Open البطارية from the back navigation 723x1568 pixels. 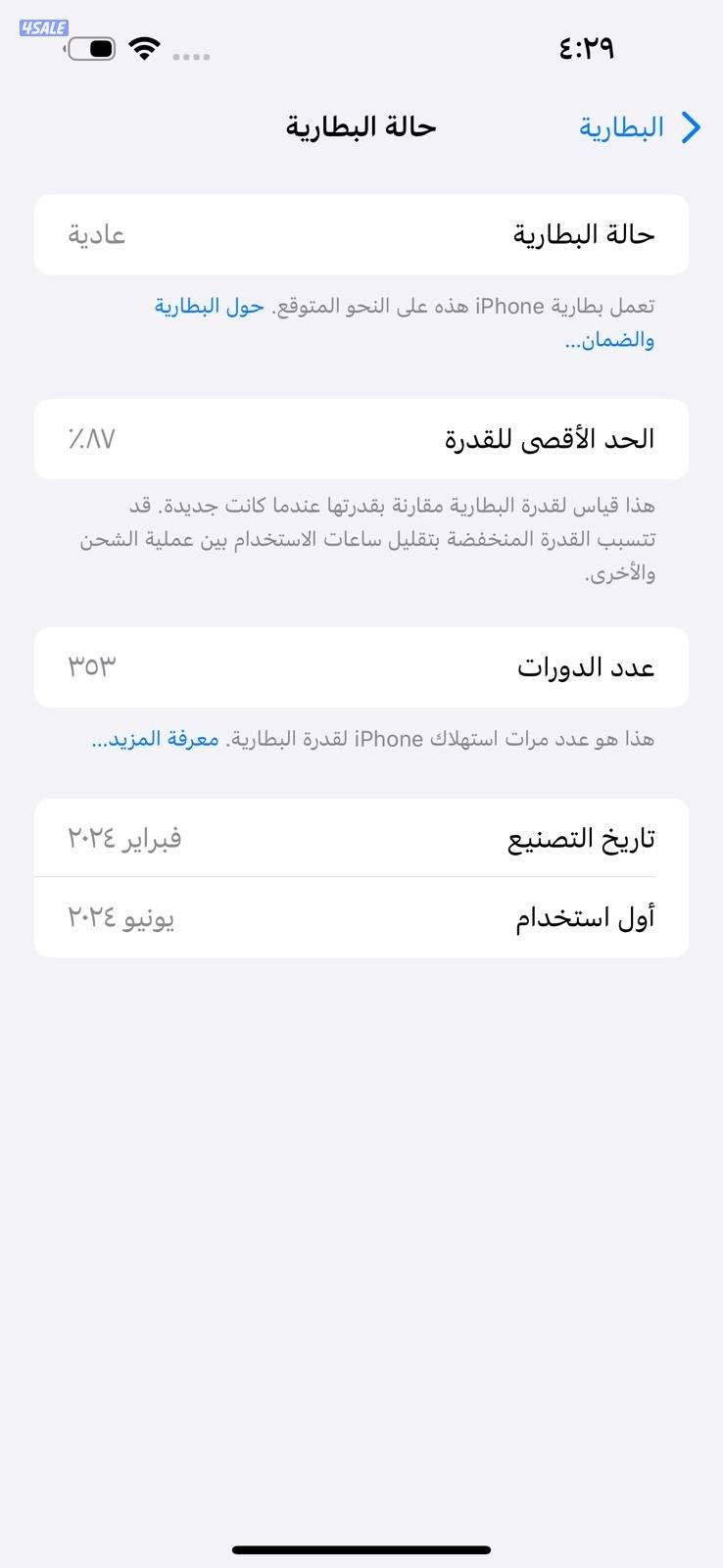click(621, 126)
